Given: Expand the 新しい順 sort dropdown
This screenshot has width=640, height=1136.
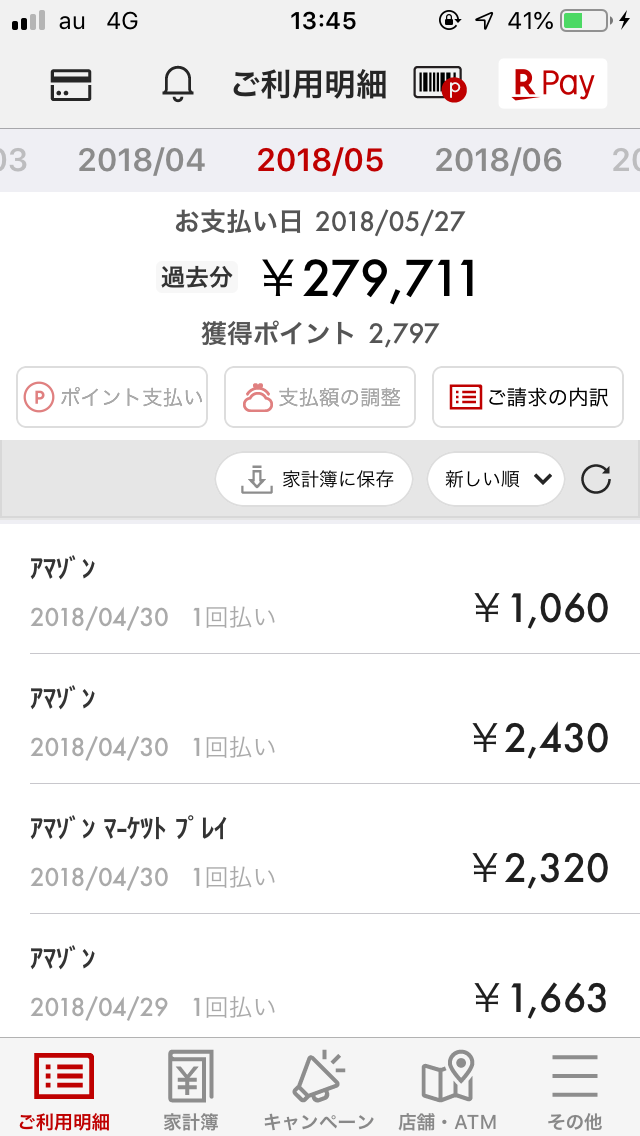Looking at the screenshot, I should click(496, 479).
